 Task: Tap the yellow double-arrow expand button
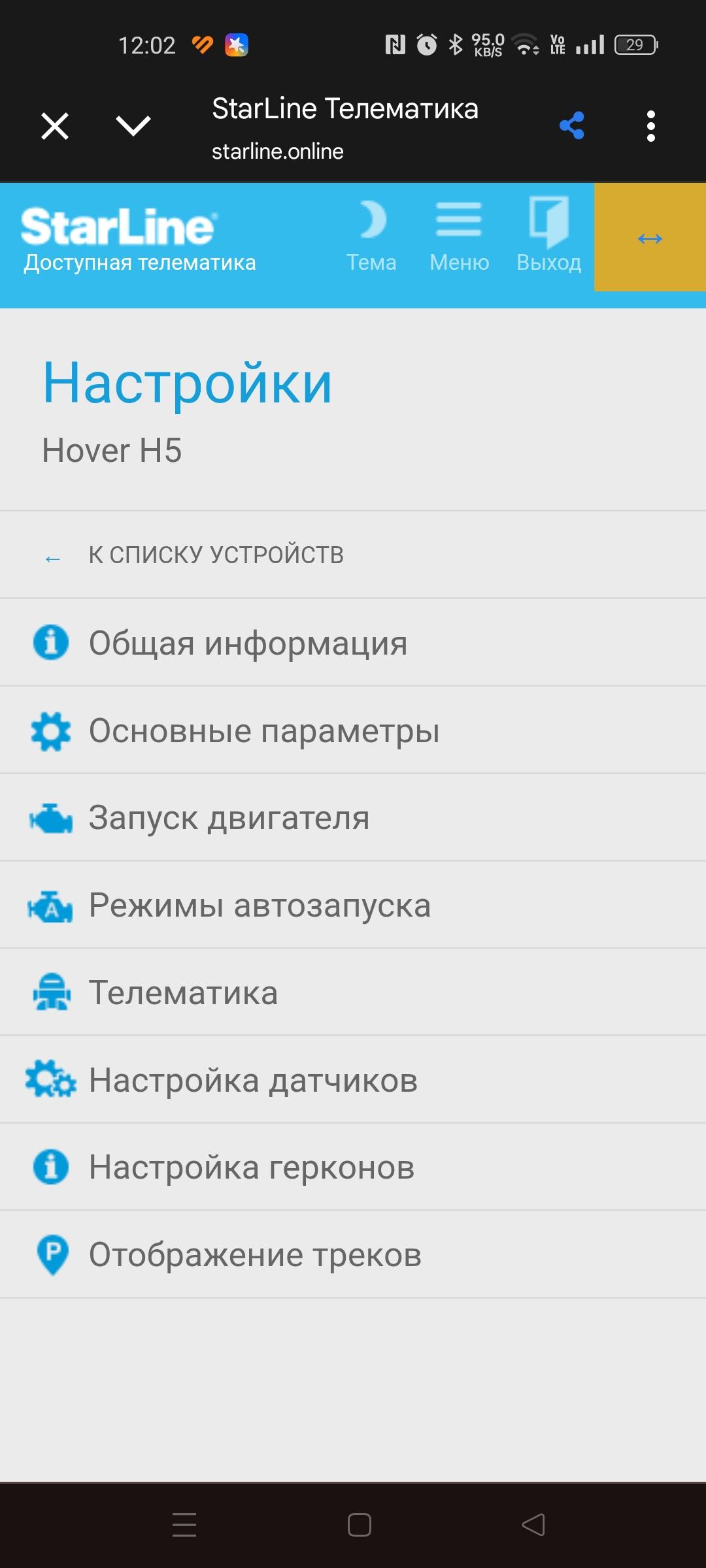(650, 238)
